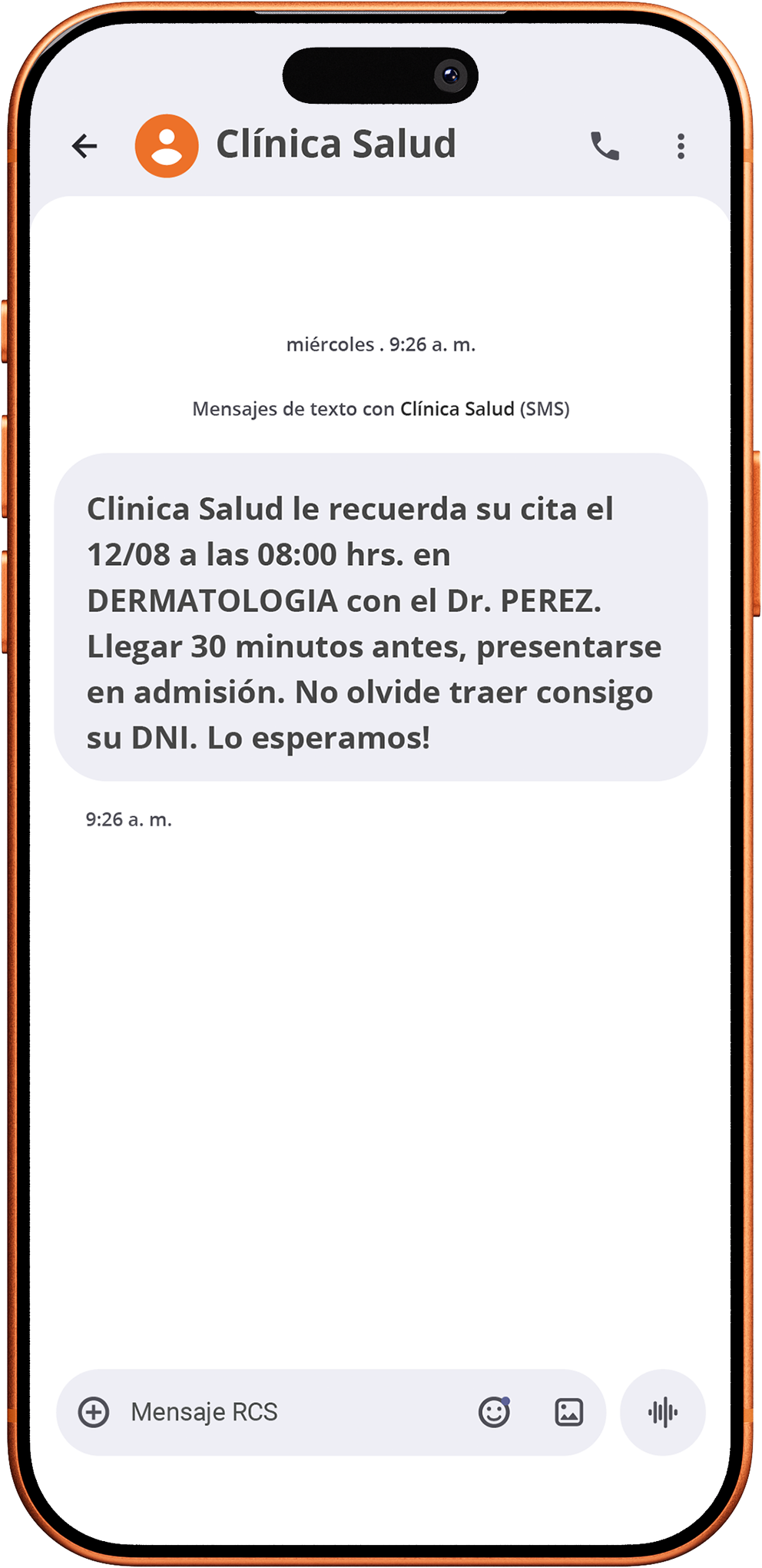This screenshot has height=1568, width=762.
Task: Open the emoji picker
Action: [x=494, y=1412]
